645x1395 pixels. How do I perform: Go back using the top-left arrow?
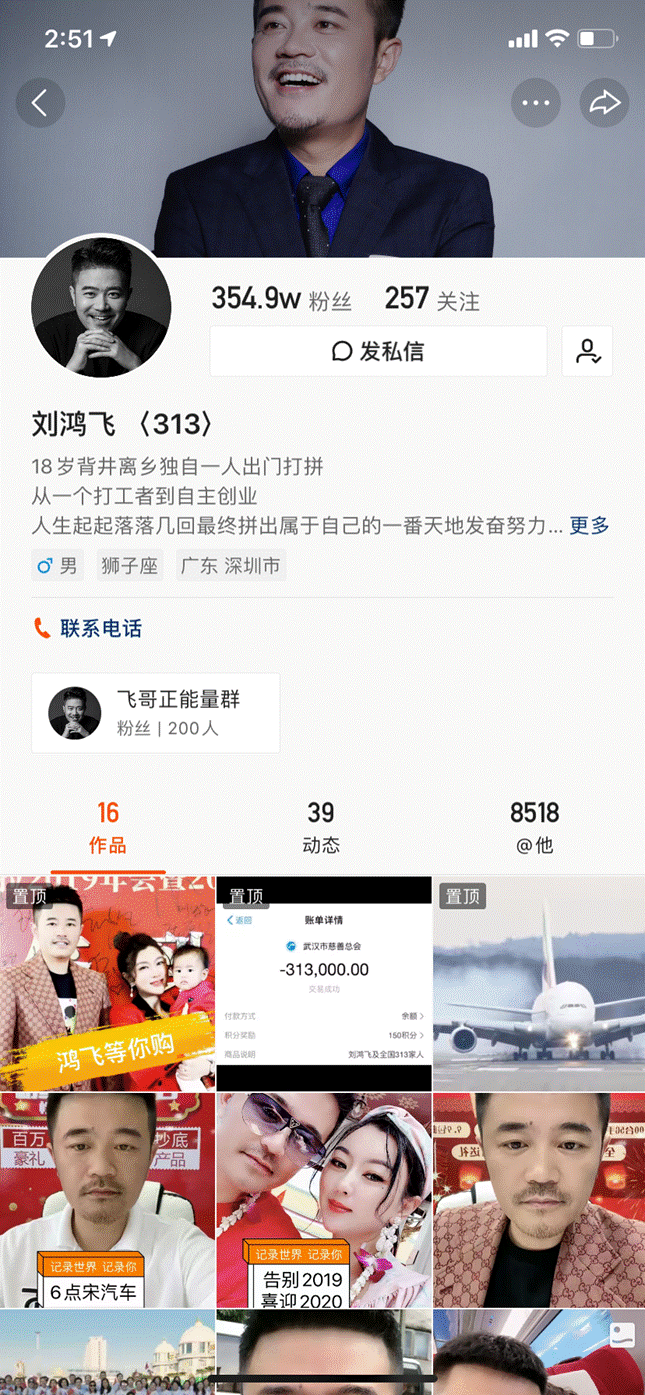coord(40,103)
